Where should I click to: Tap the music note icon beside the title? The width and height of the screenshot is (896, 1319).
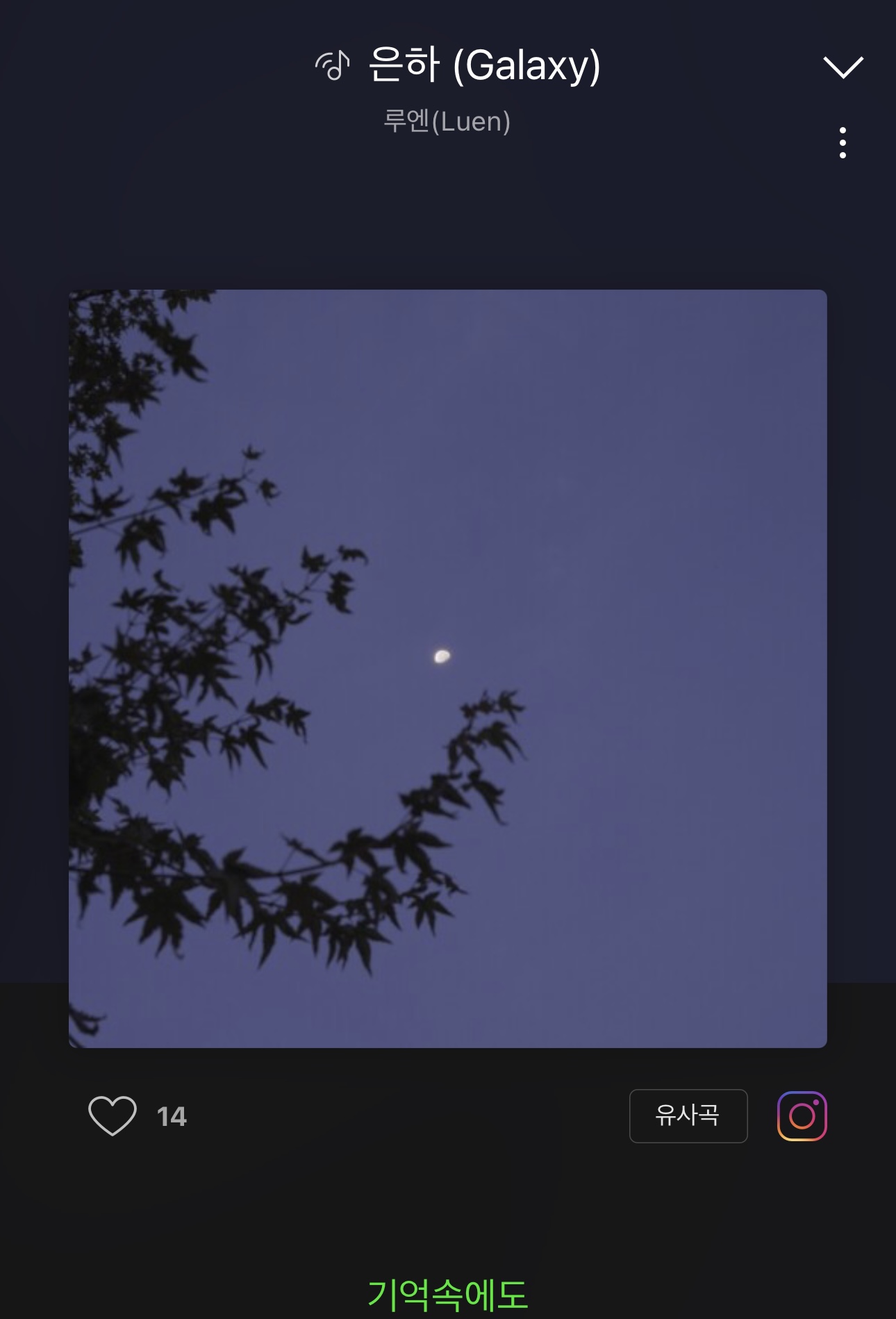coord(333,66)
